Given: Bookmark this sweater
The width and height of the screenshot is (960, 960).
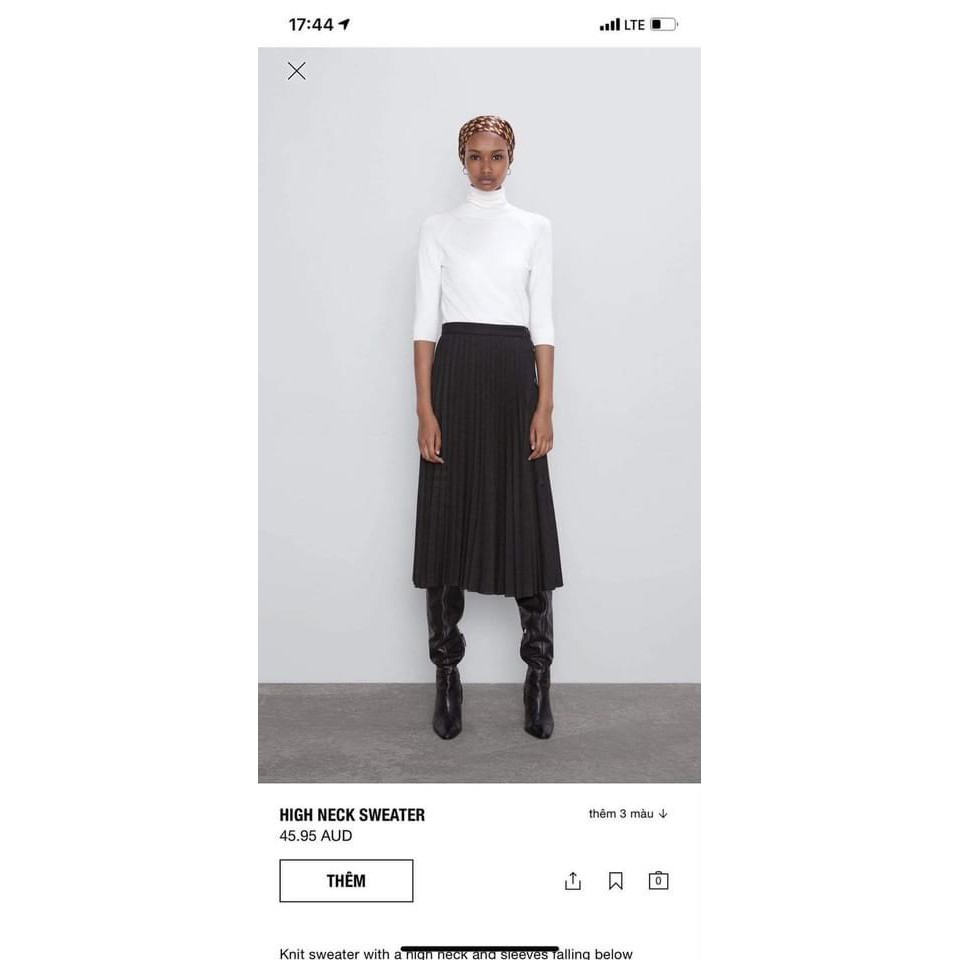Looking at the screenshot, I should pyautogui.click(x=616, y=881).
